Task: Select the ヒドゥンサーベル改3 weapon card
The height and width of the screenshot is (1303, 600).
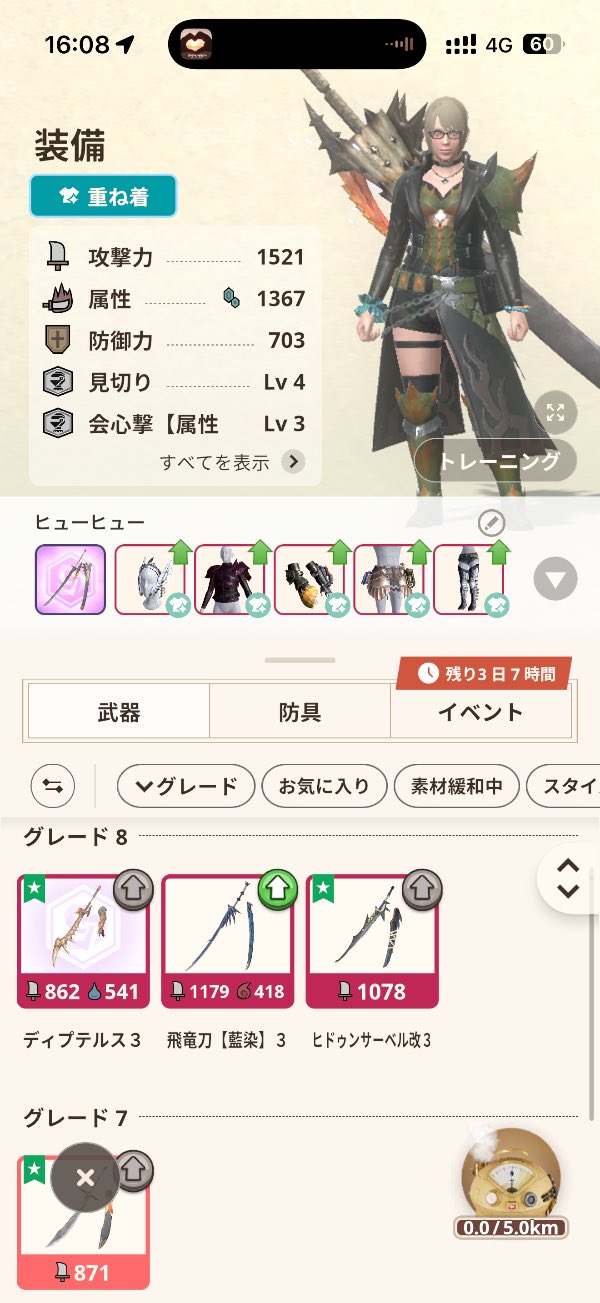Action: coord(371,942)
